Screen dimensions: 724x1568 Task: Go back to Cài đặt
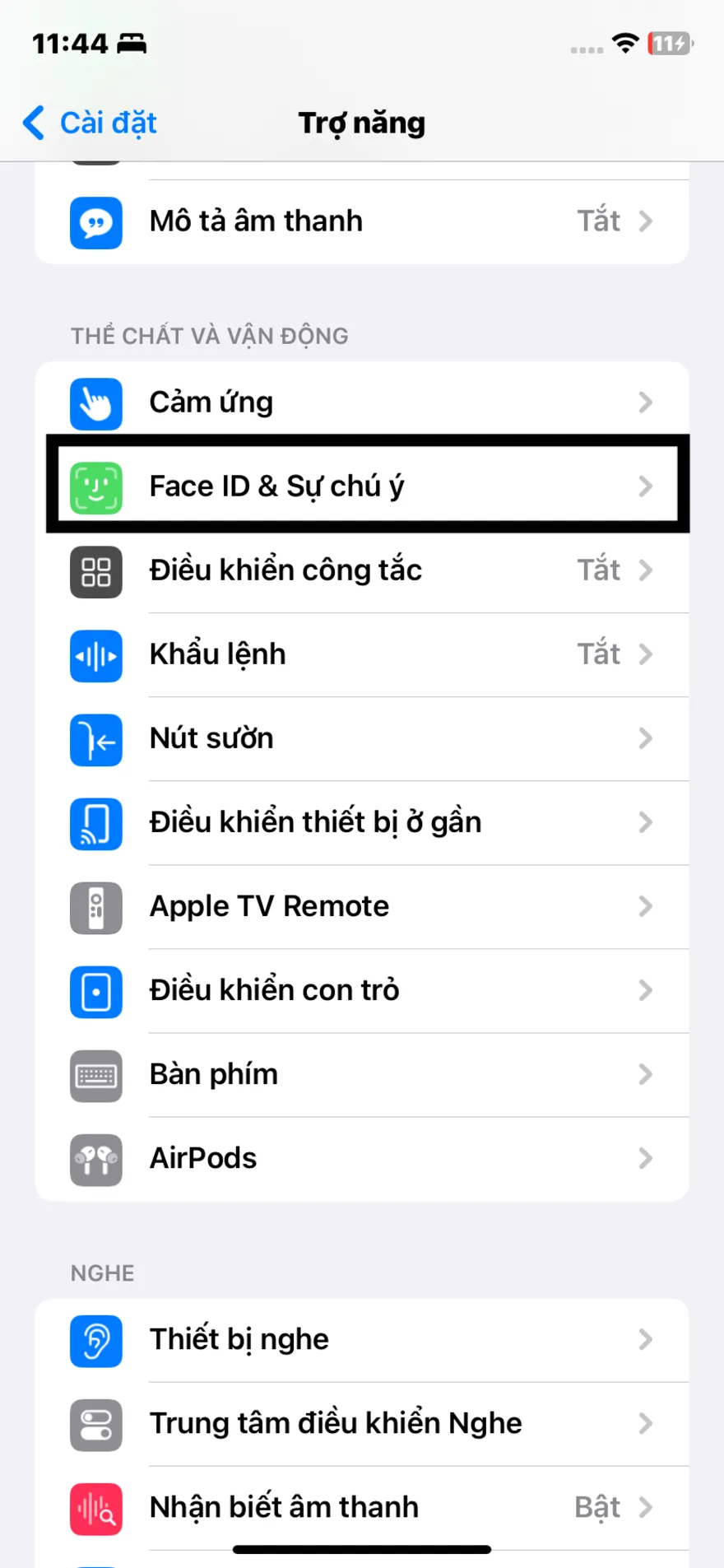pos(89,123)
